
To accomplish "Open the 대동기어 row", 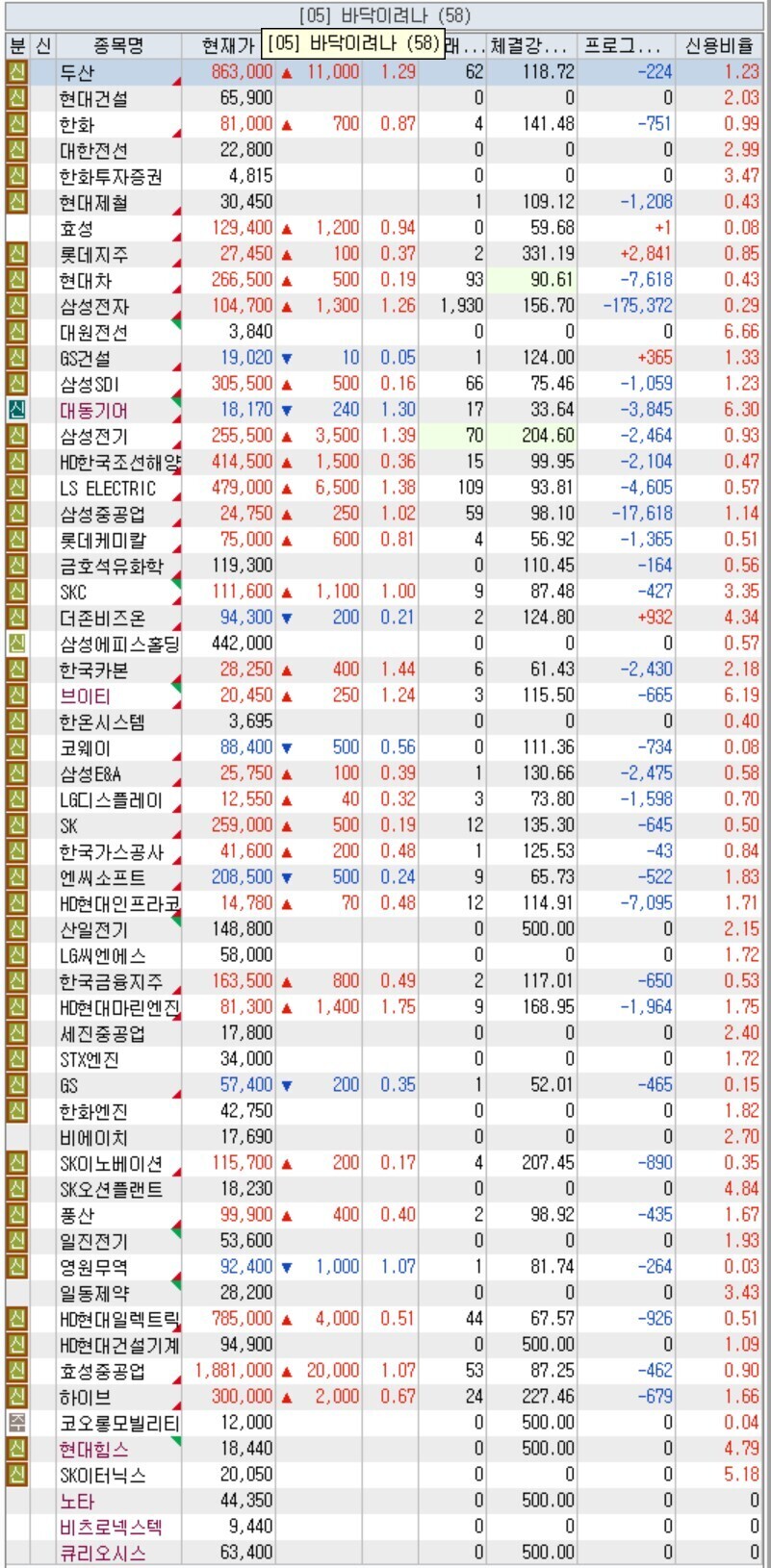I will pyautogui.click(x=383, y=410).
